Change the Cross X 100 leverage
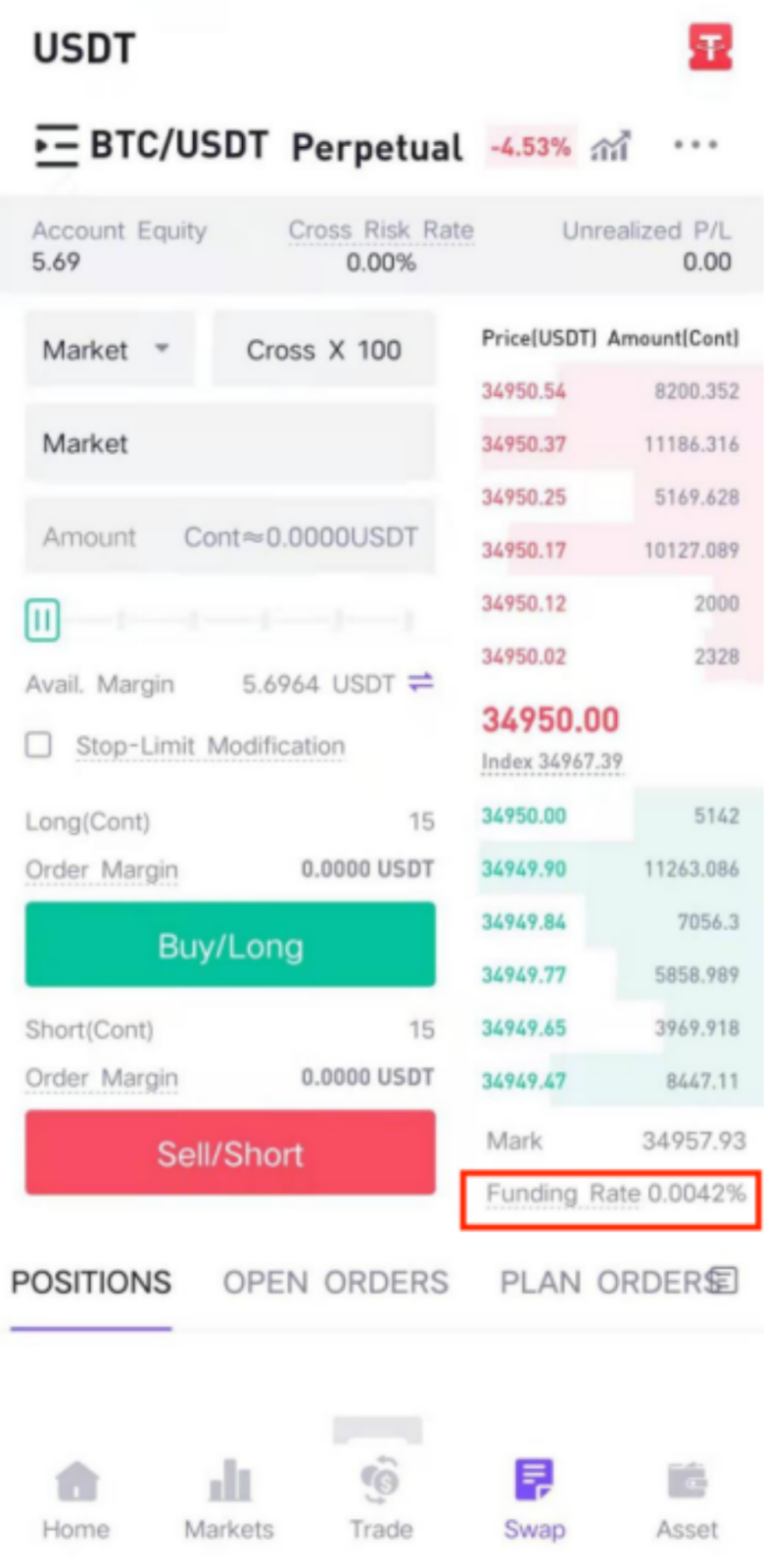The image size is (764, 1568). (x=324, y=349)
